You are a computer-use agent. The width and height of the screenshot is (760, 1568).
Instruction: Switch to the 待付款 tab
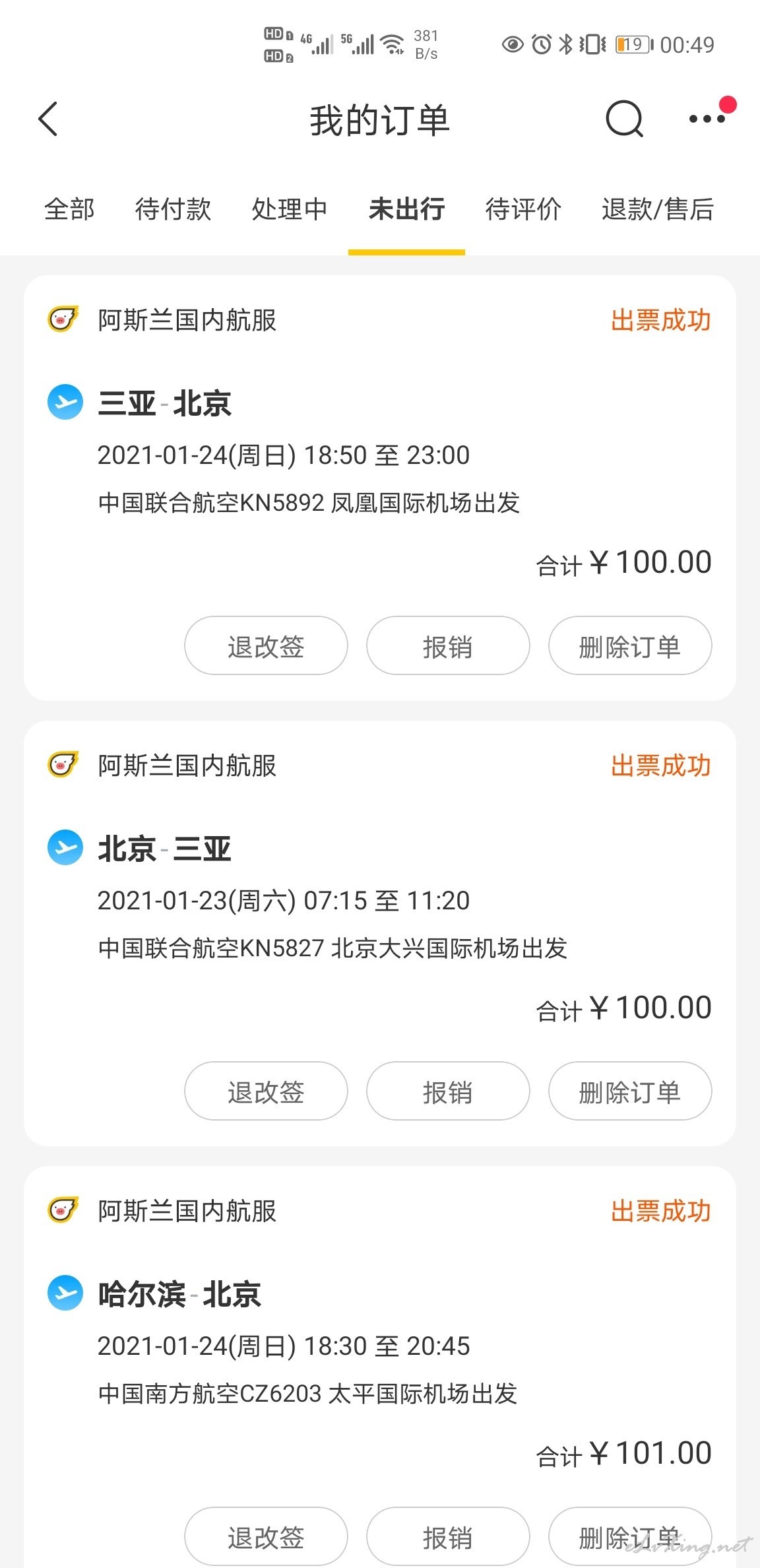pos(173,209)
